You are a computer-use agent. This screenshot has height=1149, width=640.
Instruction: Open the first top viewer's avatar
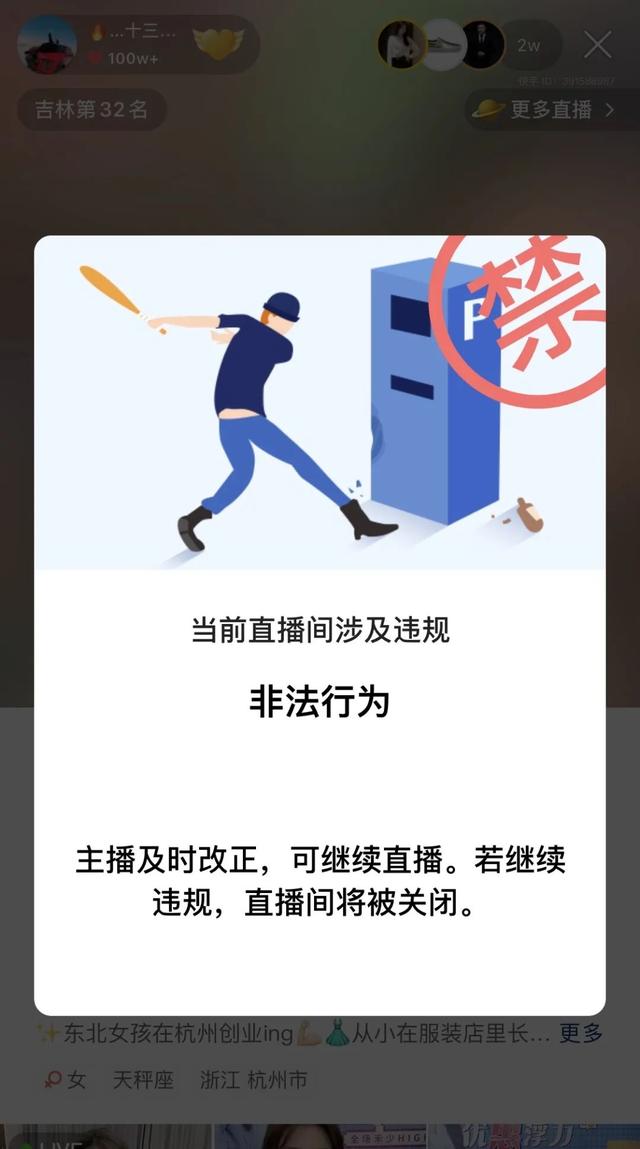click(401, 45)
